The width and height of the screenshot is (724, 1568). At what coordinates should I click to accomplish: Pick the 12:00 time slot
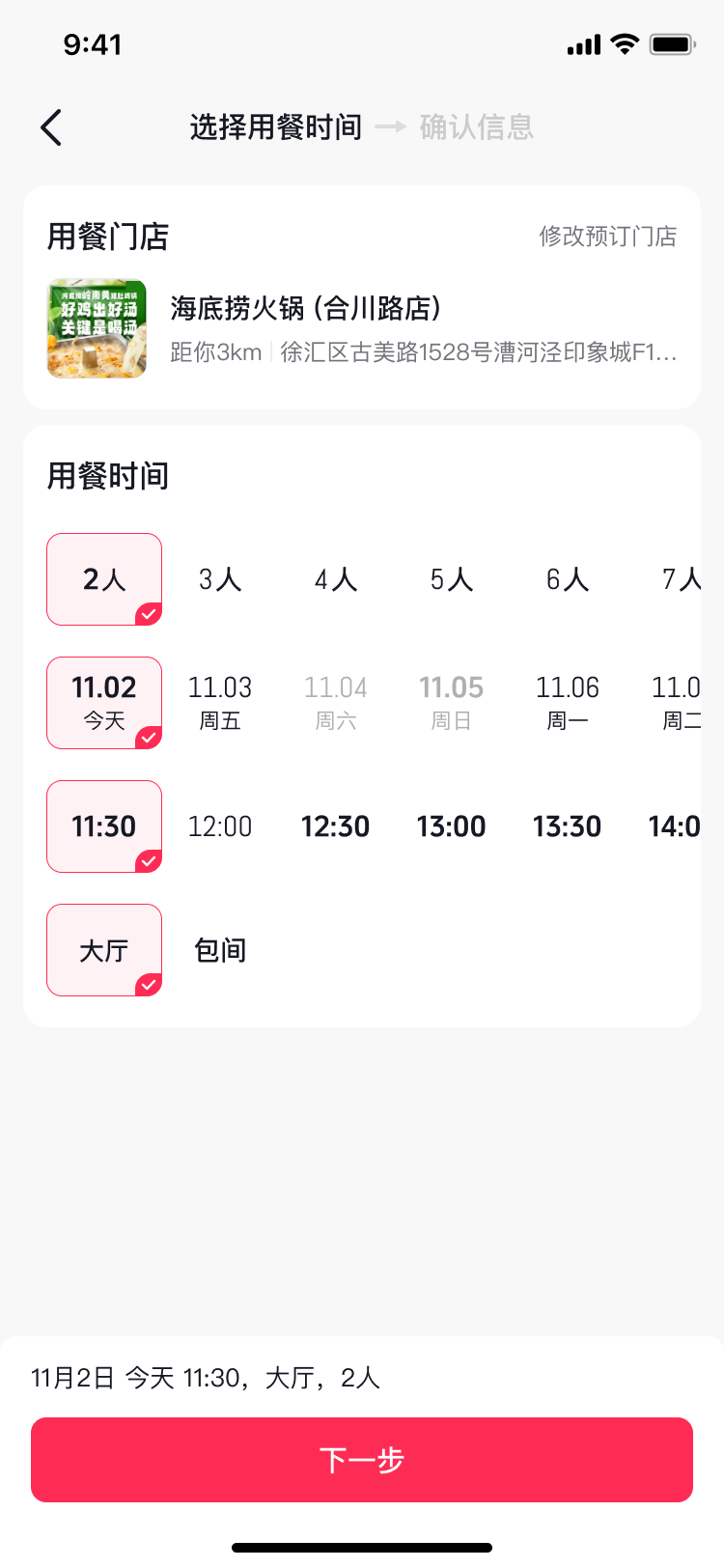click(220, 826)
